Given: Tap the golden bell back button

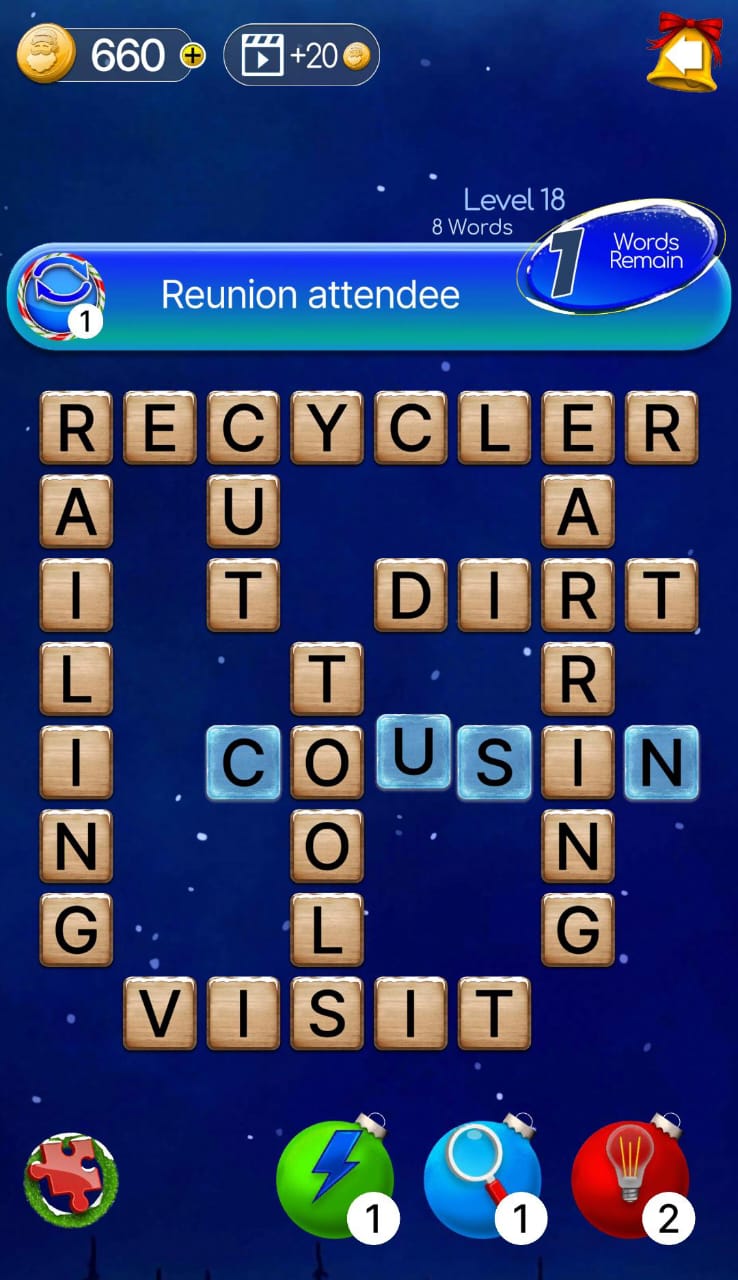Looking at the screenshot, I should tap(686, 58).
